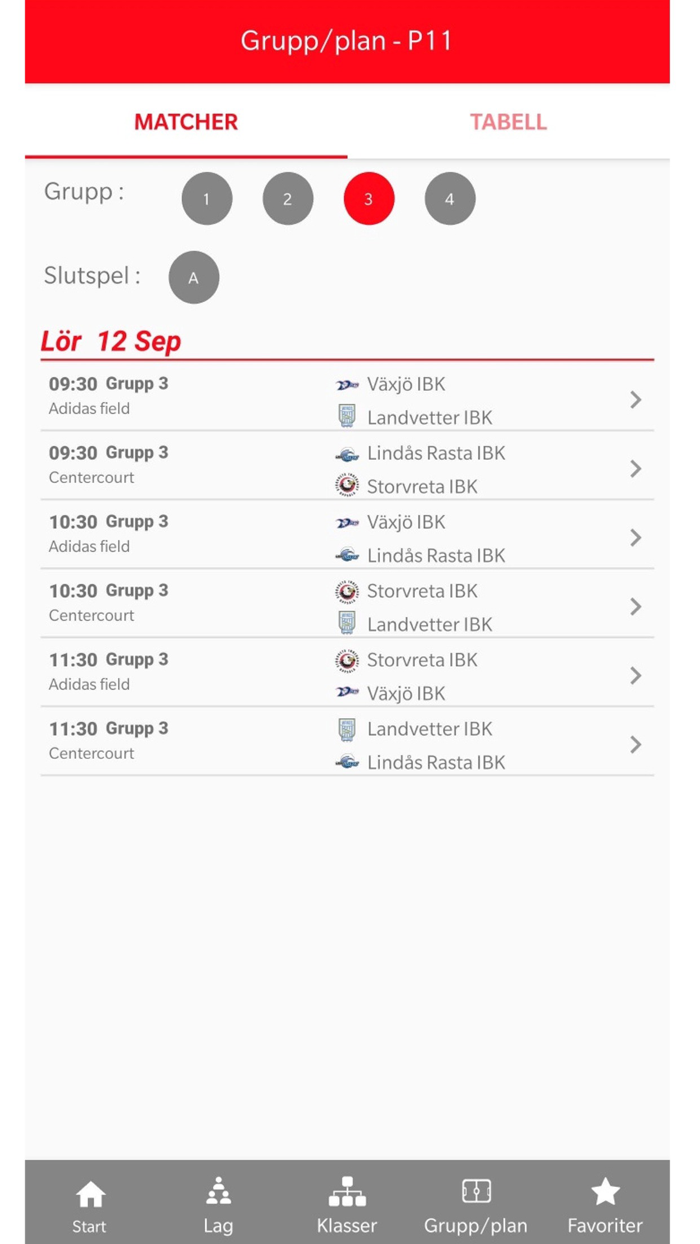This screenshot has height=1244, width=700.
Task: Switch to the TABELL tab
Action: pos(508,122)
